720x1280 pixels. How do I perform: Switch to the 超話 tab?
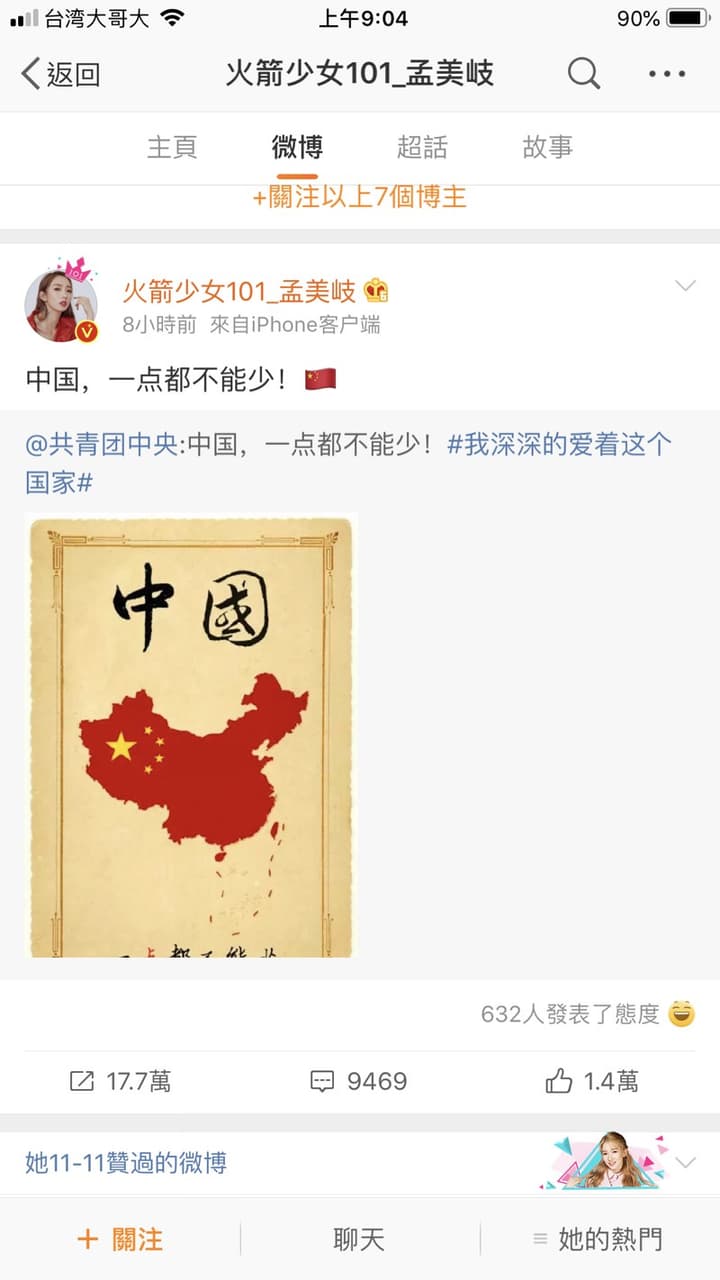422,147
